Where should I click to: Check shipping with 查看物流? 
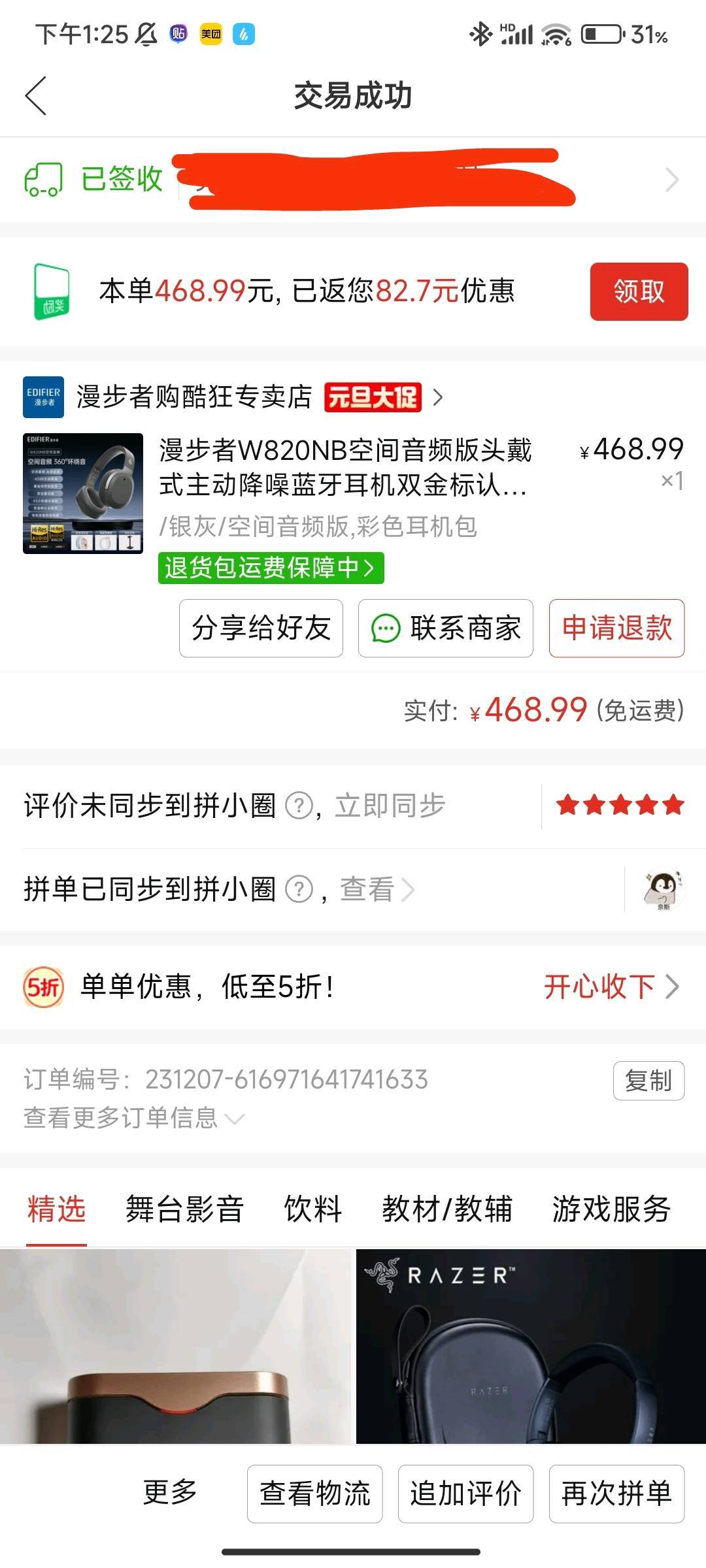(314, 1494)
